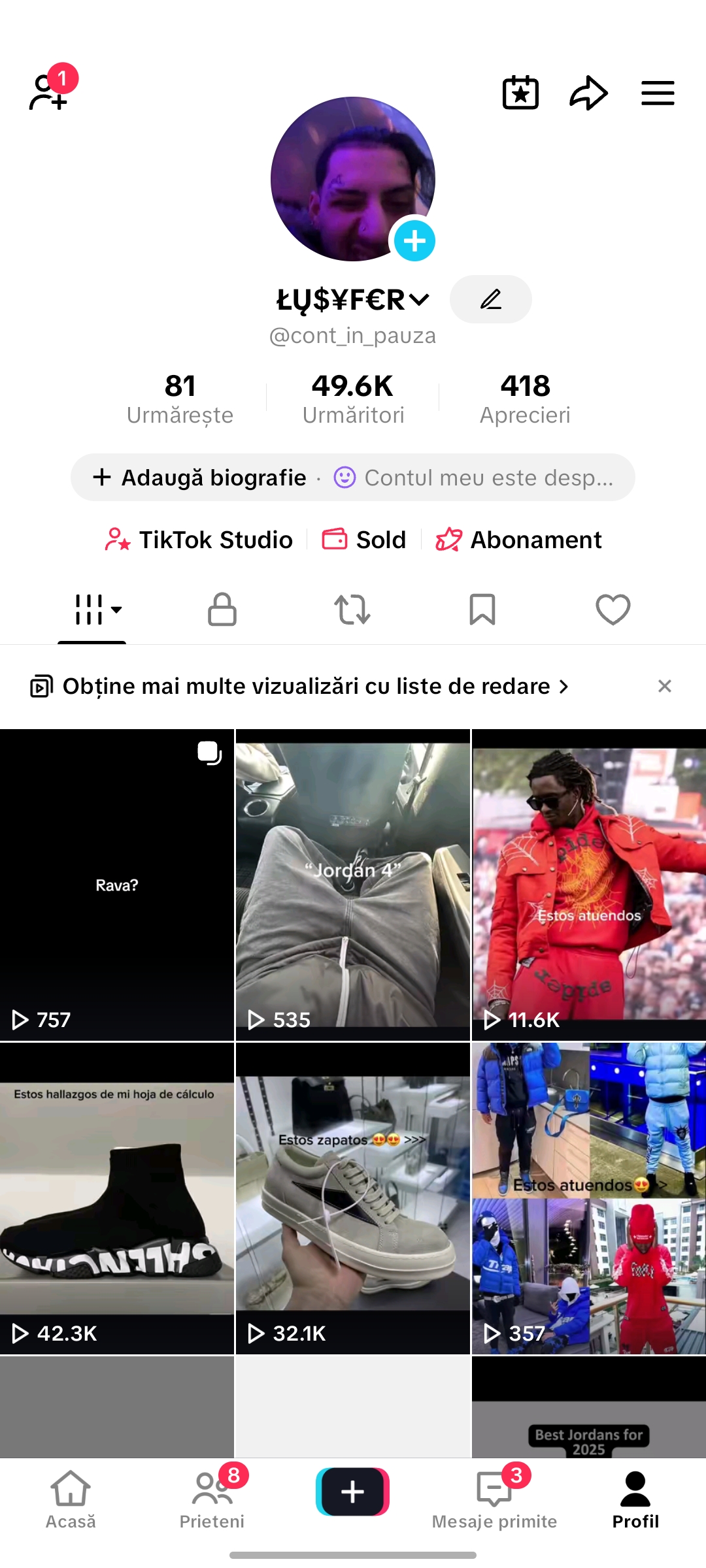Switch to the liked videos heart tab
The width and height of the screenshot is (706, 1568).
613,610
